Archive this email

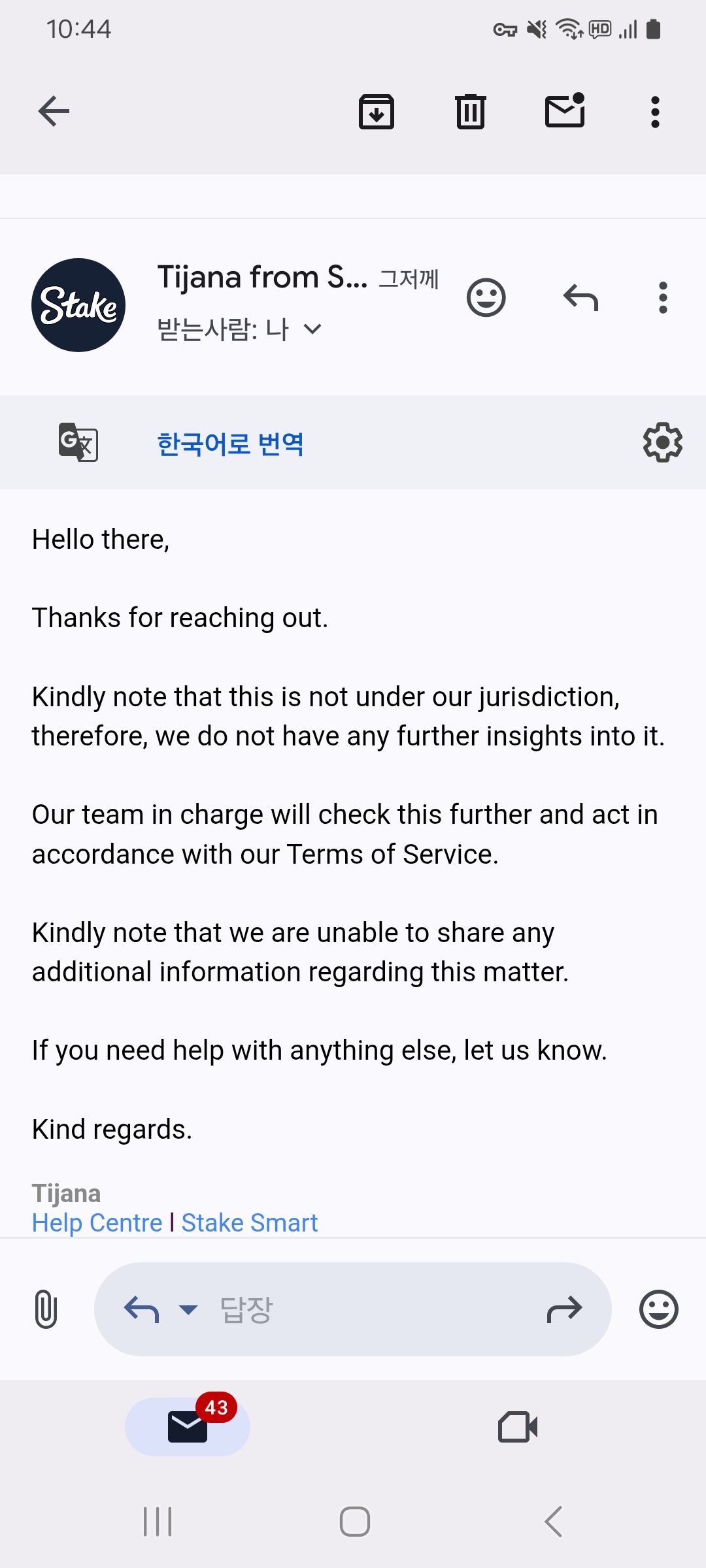[377, 112]
